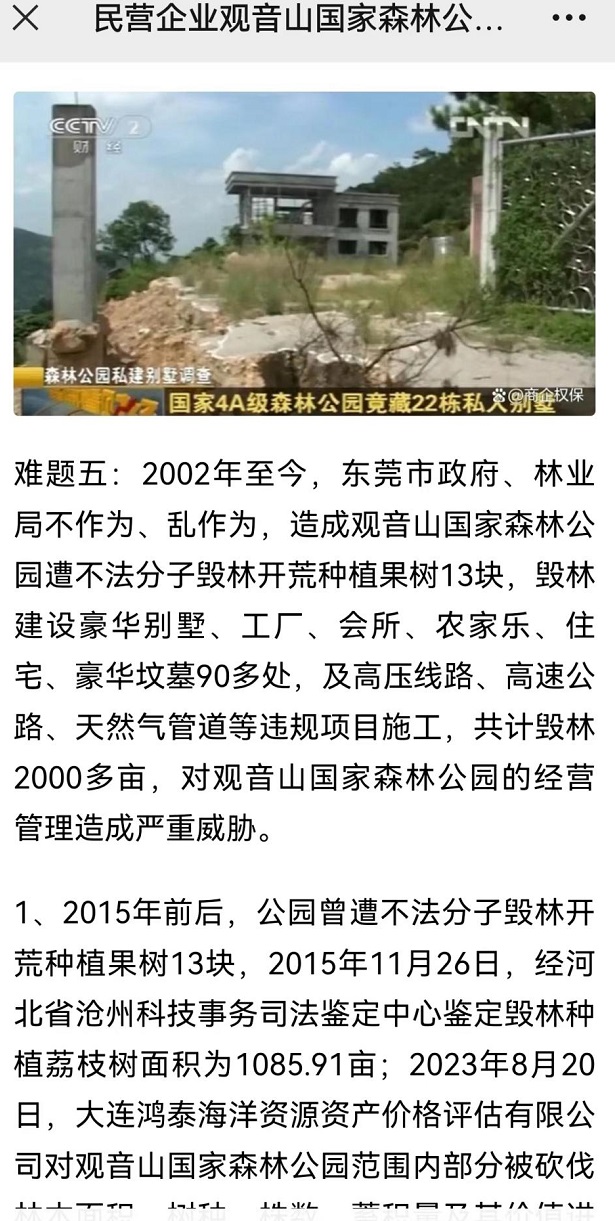View the CCTV villa photo full screen
This screenshot has height=1221, width=615.
[305, 253]
